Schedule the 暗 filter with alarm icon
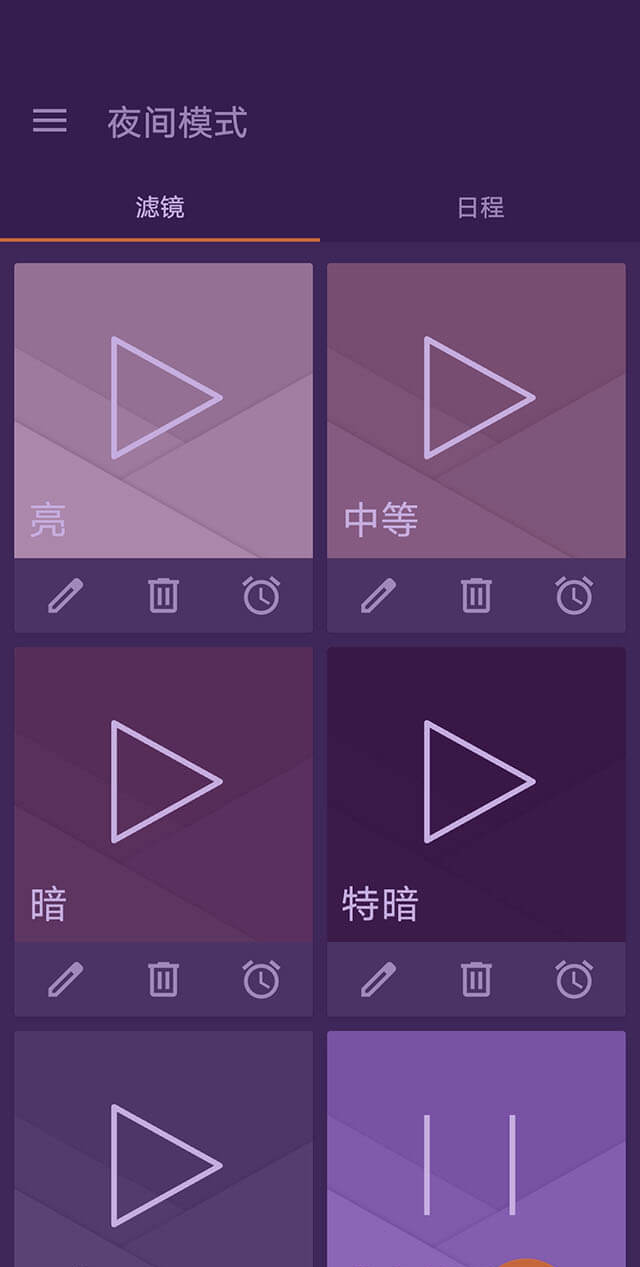The width and height of the screenshot is (640, 1267). (x=261, y=979)
